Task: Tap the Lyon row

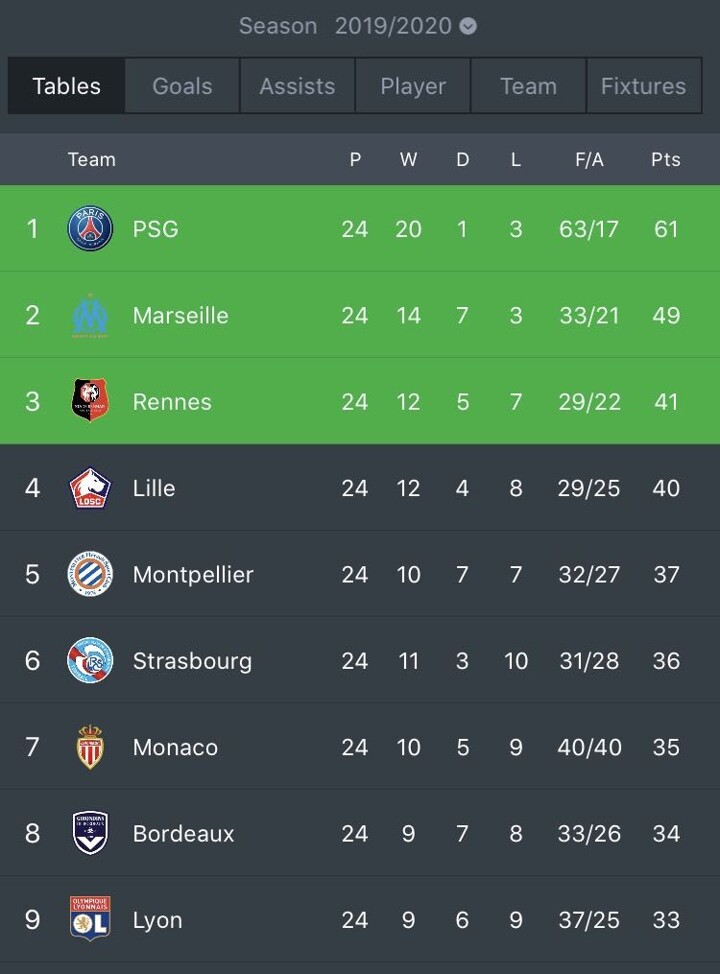Action: click(157, 920)
